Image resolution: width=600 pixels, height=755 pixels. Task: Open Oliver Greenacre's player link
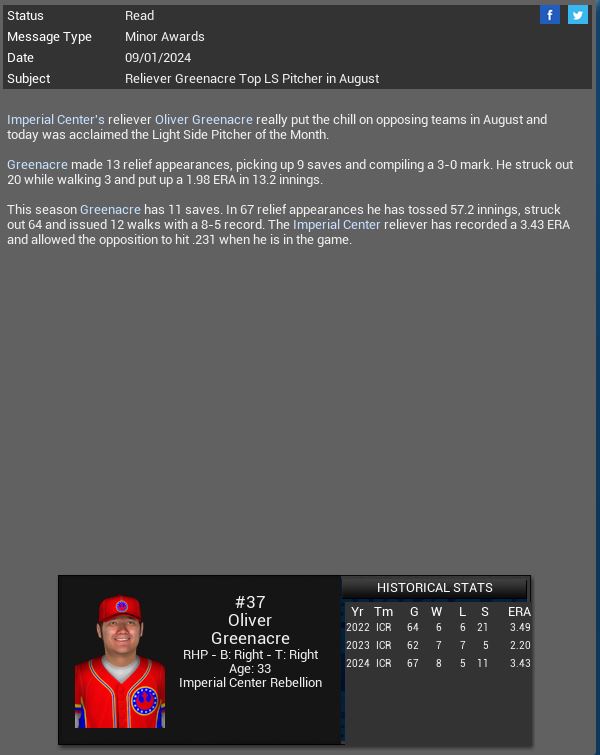click(203, 119)
